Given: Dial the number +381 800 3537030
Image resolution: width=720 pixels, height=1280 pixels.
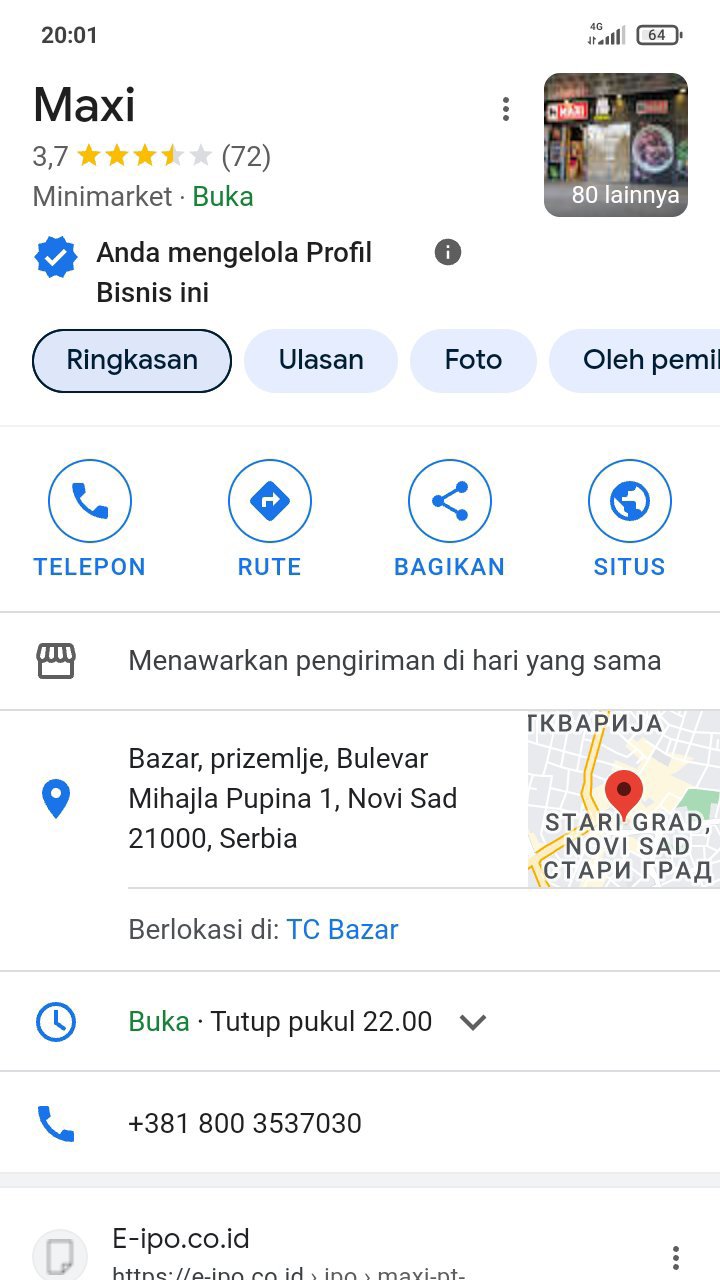Looking at the screenshot, I should click(245, 1123).
